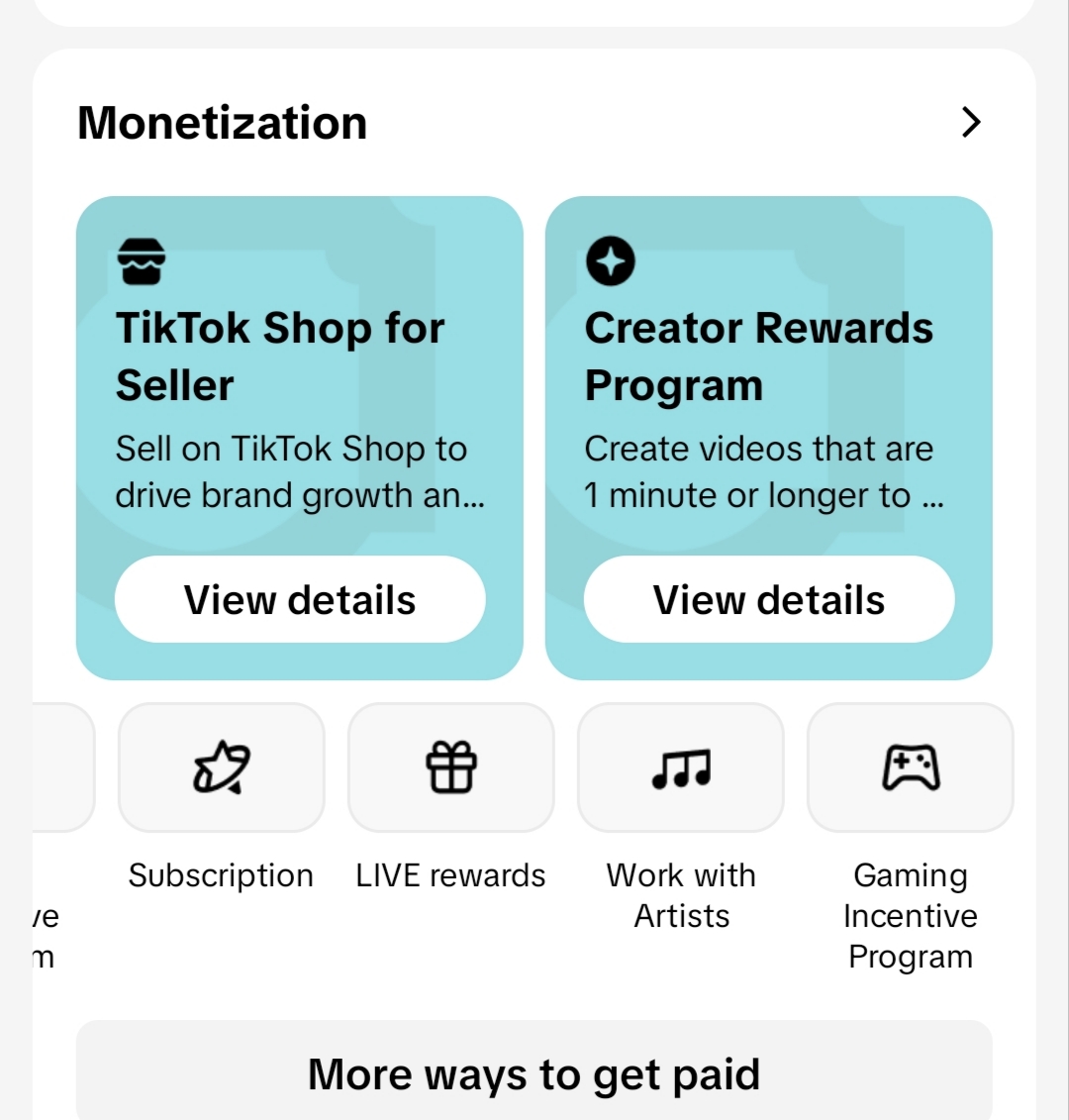Open the Subscription option
1069x1120 pixels.
222,767
